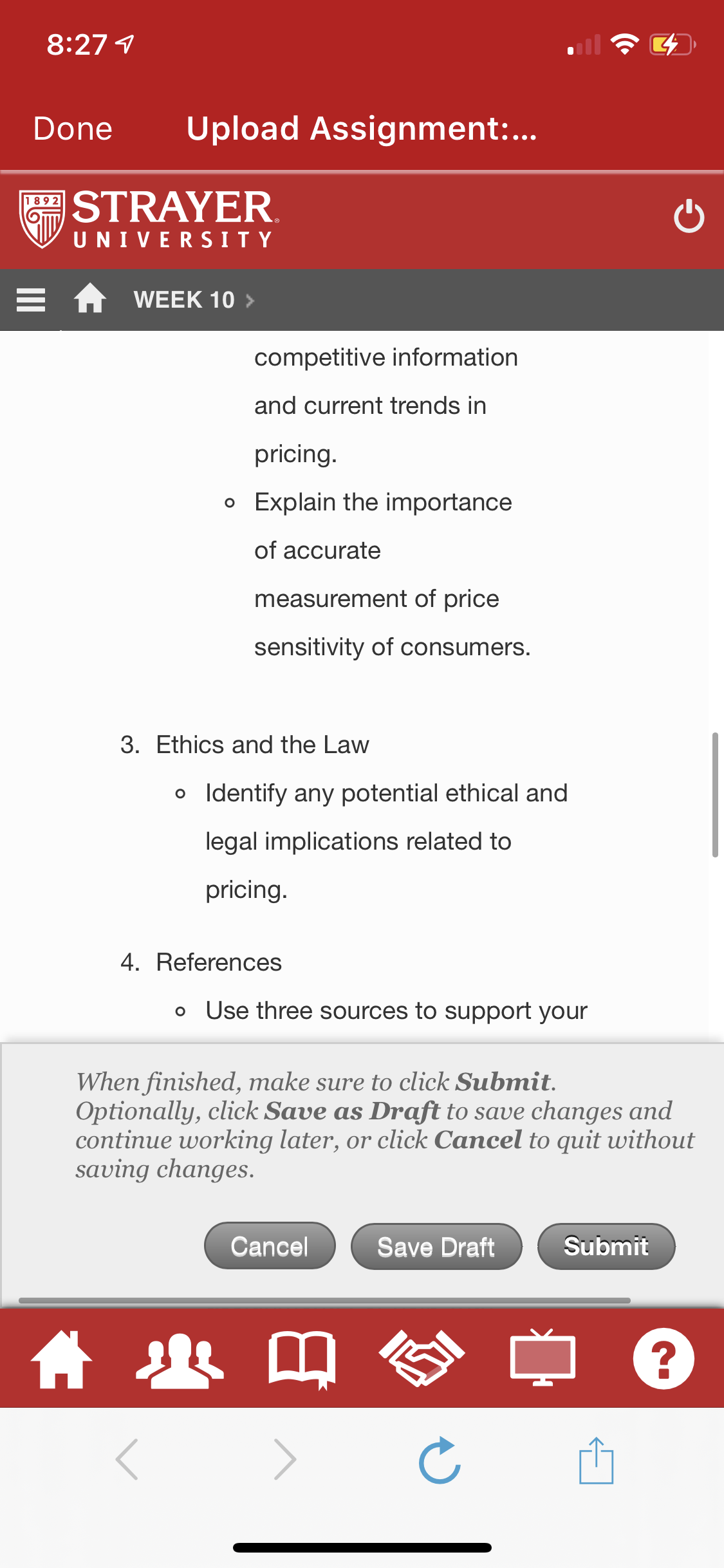Tap Done to close the browser view

pos(73,129)
